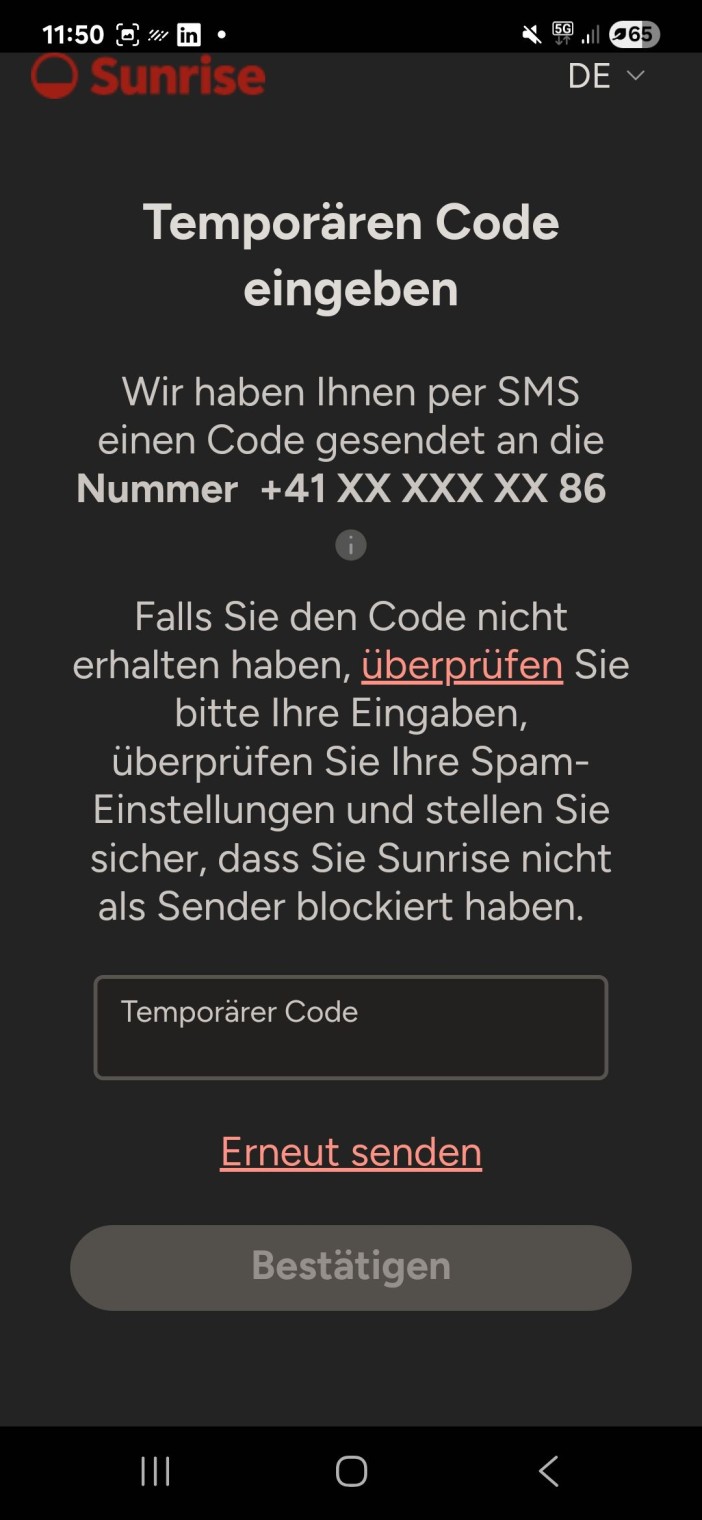This screenshot has width=702, height=1520.
Task: Tap the info icon below the phone number
Action: [350, 545]
